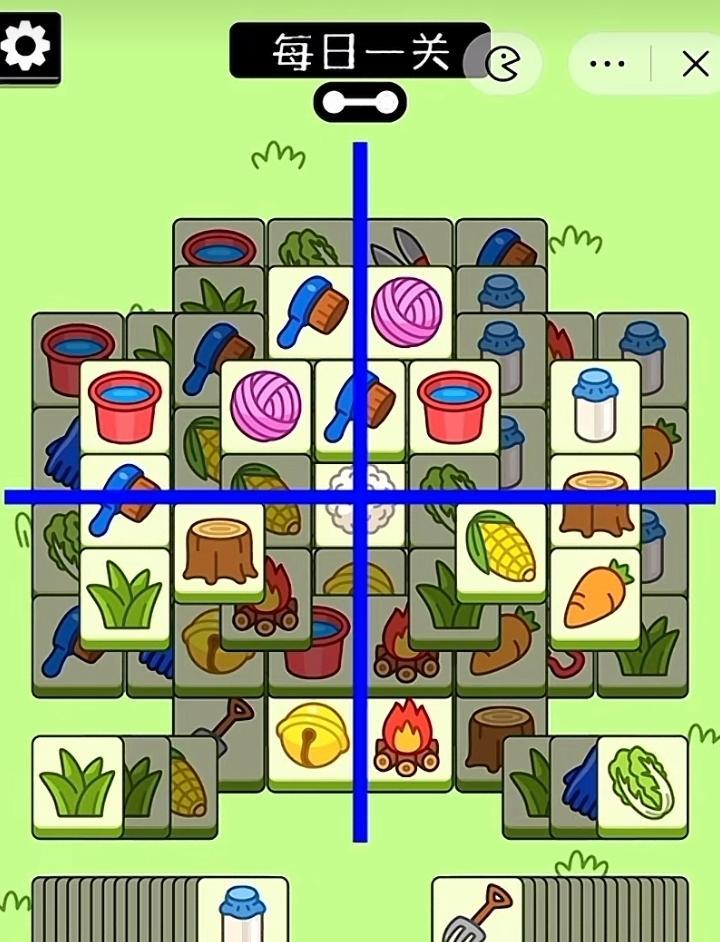This screenshot has height=942, width=720.
Task: Draw the milk bottle from the card stack
Action: click(x=242, y=912)
